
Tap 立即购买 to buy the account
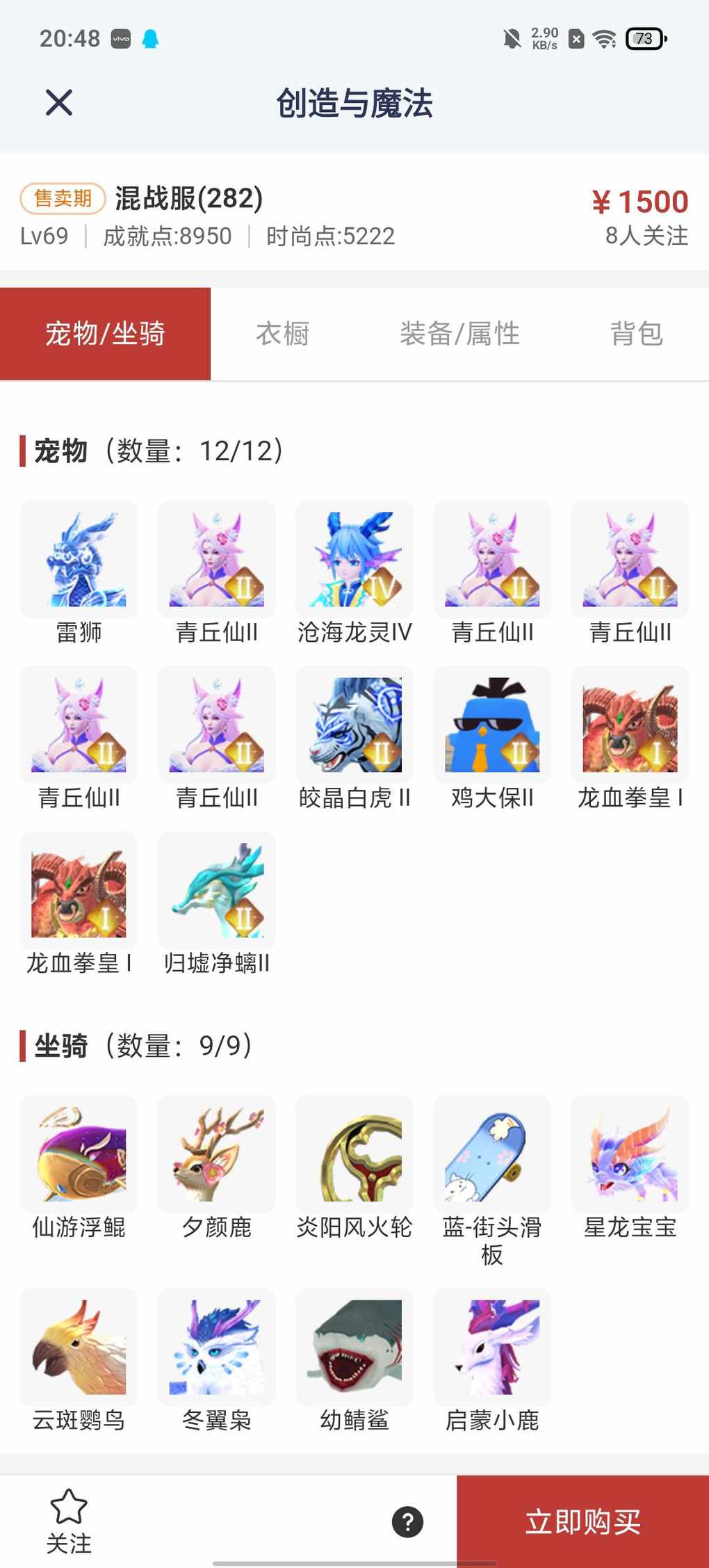click(582, 1521)
